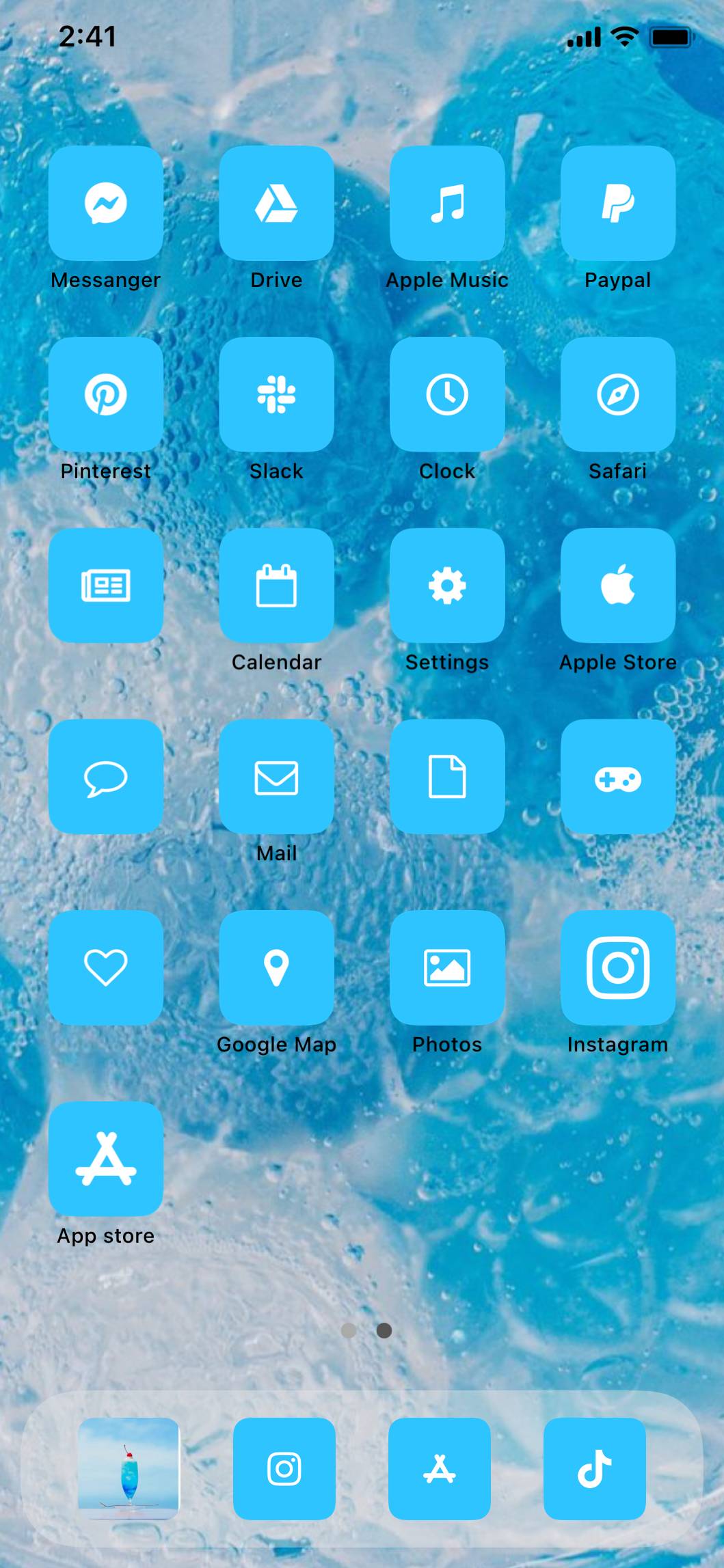Open Settings
The height and width of the screenshot is (1568, 724).
pos(447,586)
